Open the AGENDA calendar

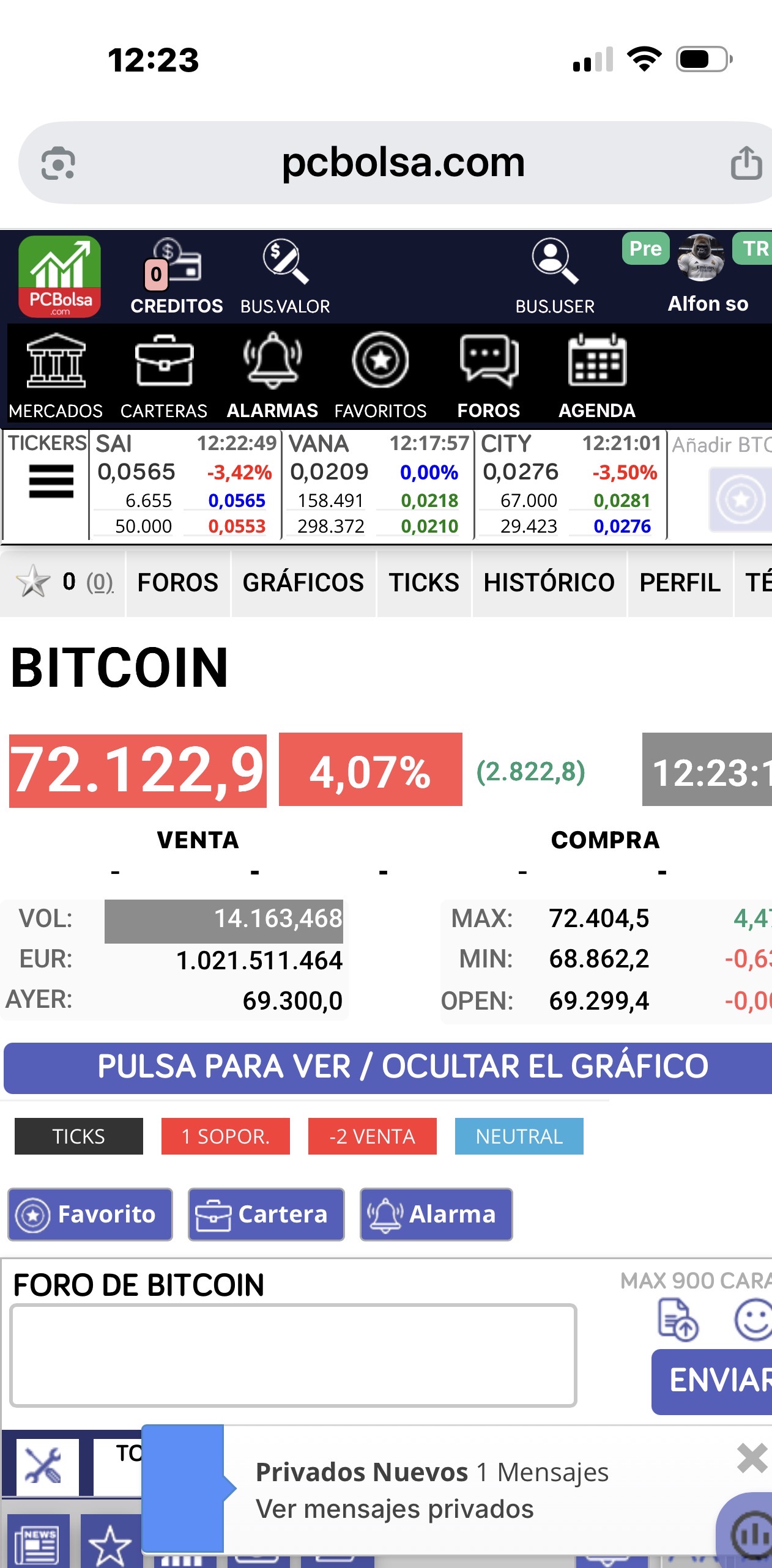pyautogui.click(x=597, y=375)
